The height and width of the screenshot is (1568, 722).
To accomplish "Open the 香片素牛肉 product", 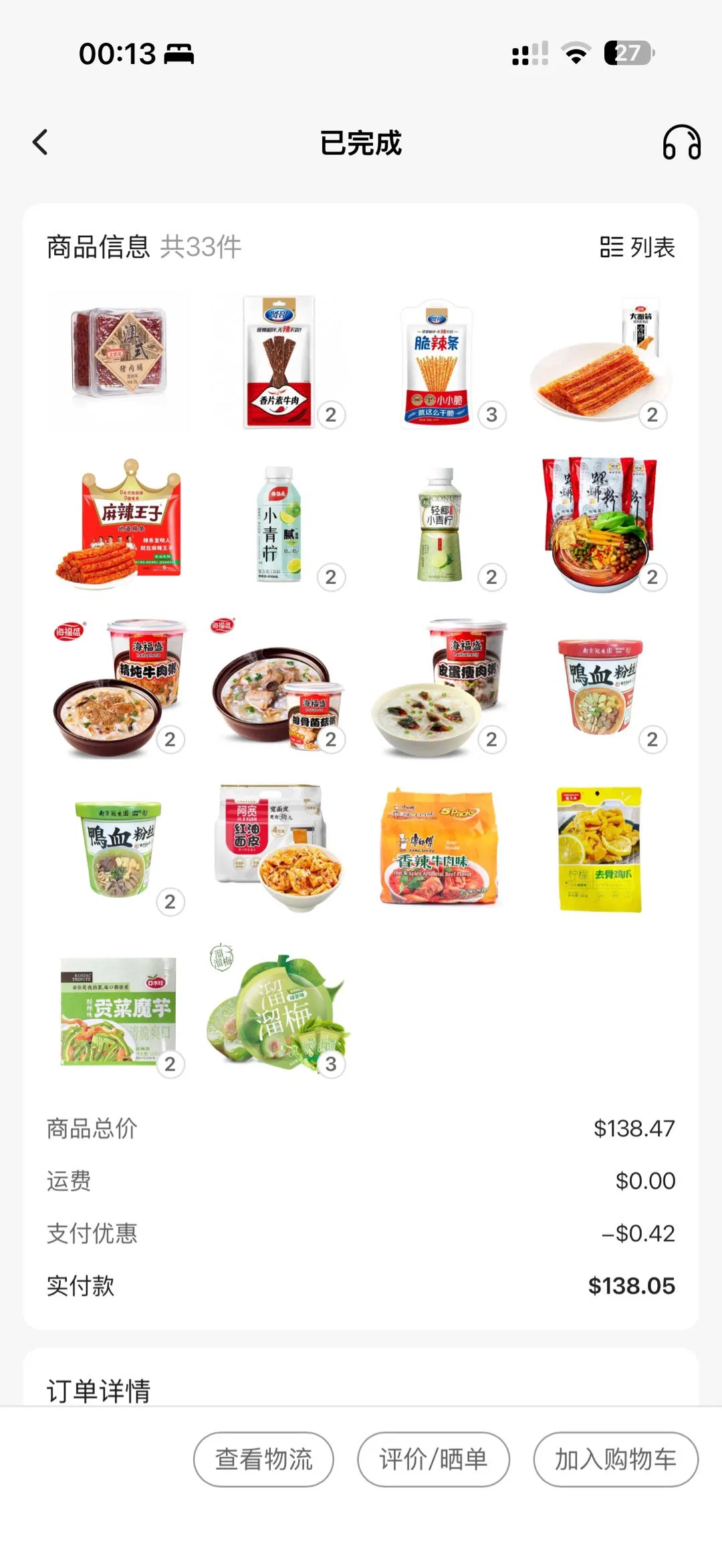I will point(279,362).
